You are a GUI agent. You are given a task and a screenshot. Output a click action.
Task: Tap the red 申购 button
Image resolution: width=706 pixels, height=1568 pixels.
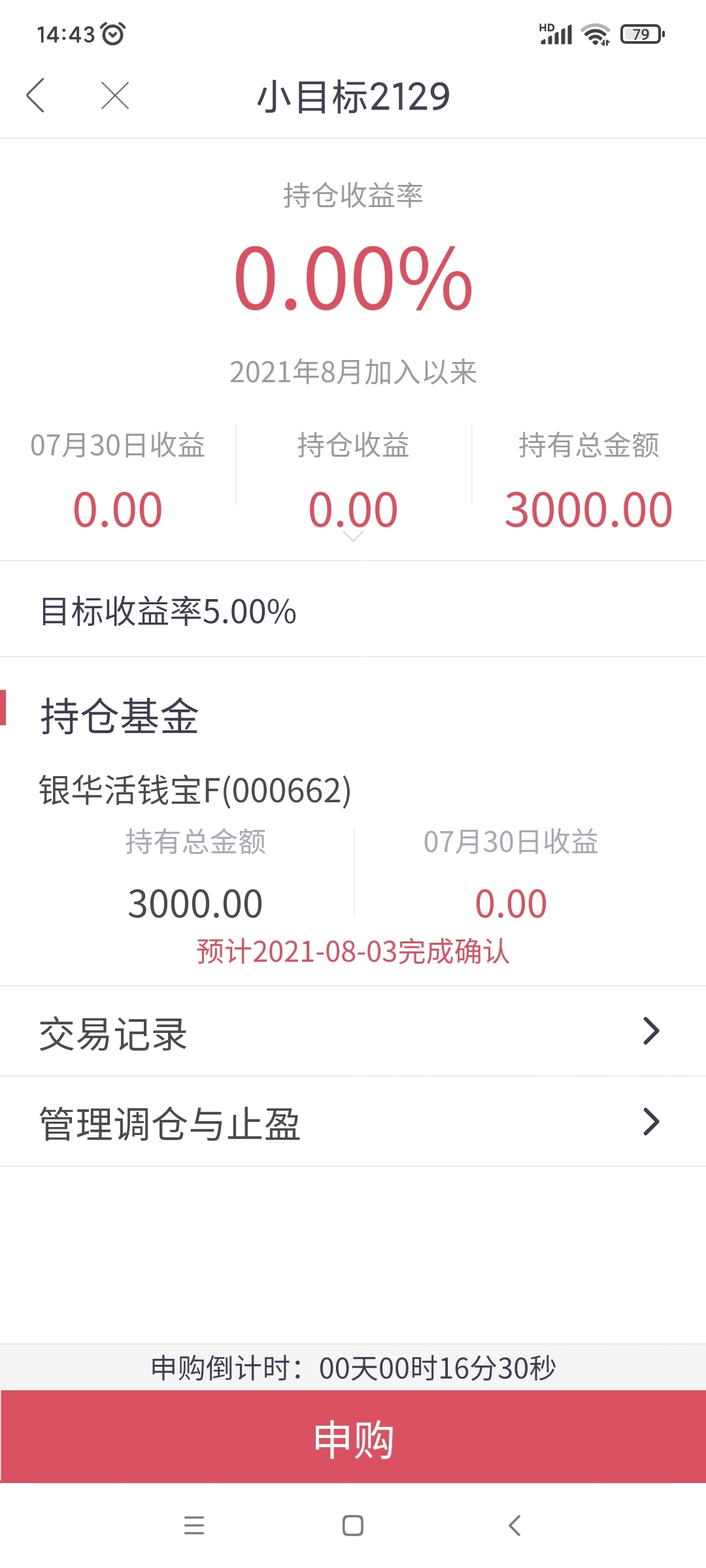click(x=353, y=1437)
